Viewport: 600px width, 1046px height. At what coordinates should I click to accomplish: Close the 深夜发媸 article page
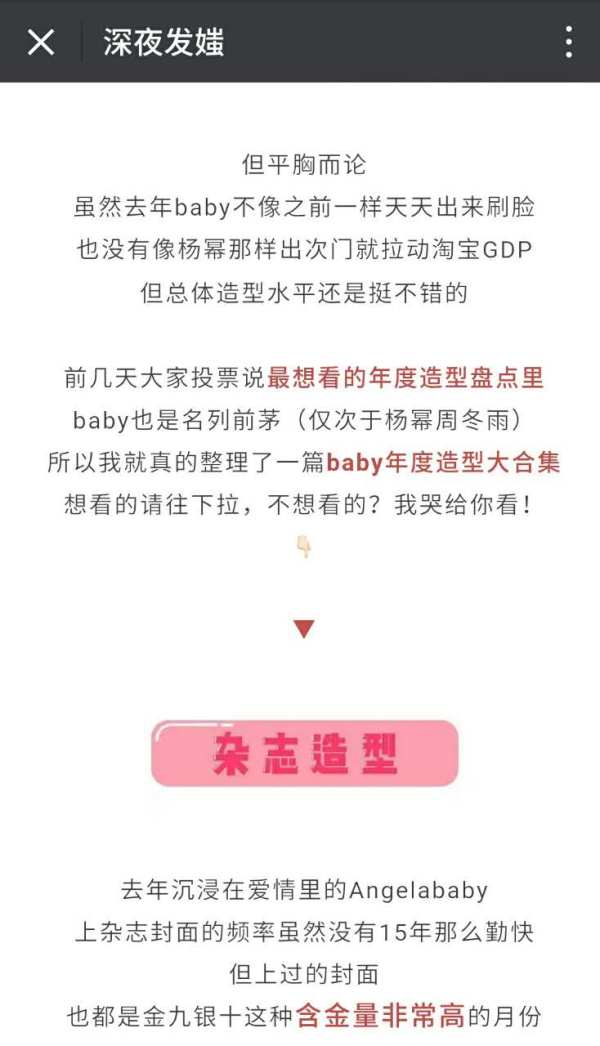(x=41, y=42)
